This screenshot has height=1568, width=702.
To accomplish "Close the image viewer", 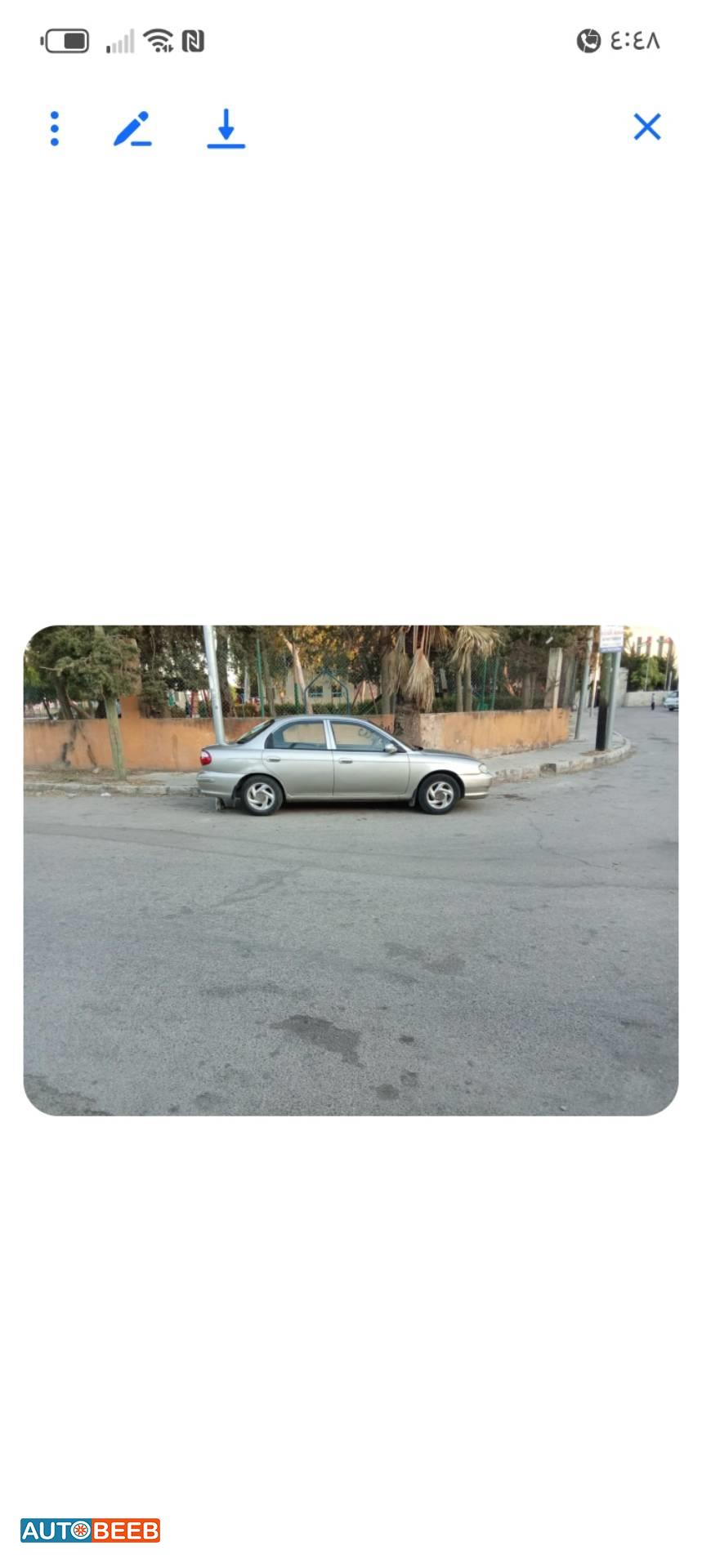I will tap(646, 127).
